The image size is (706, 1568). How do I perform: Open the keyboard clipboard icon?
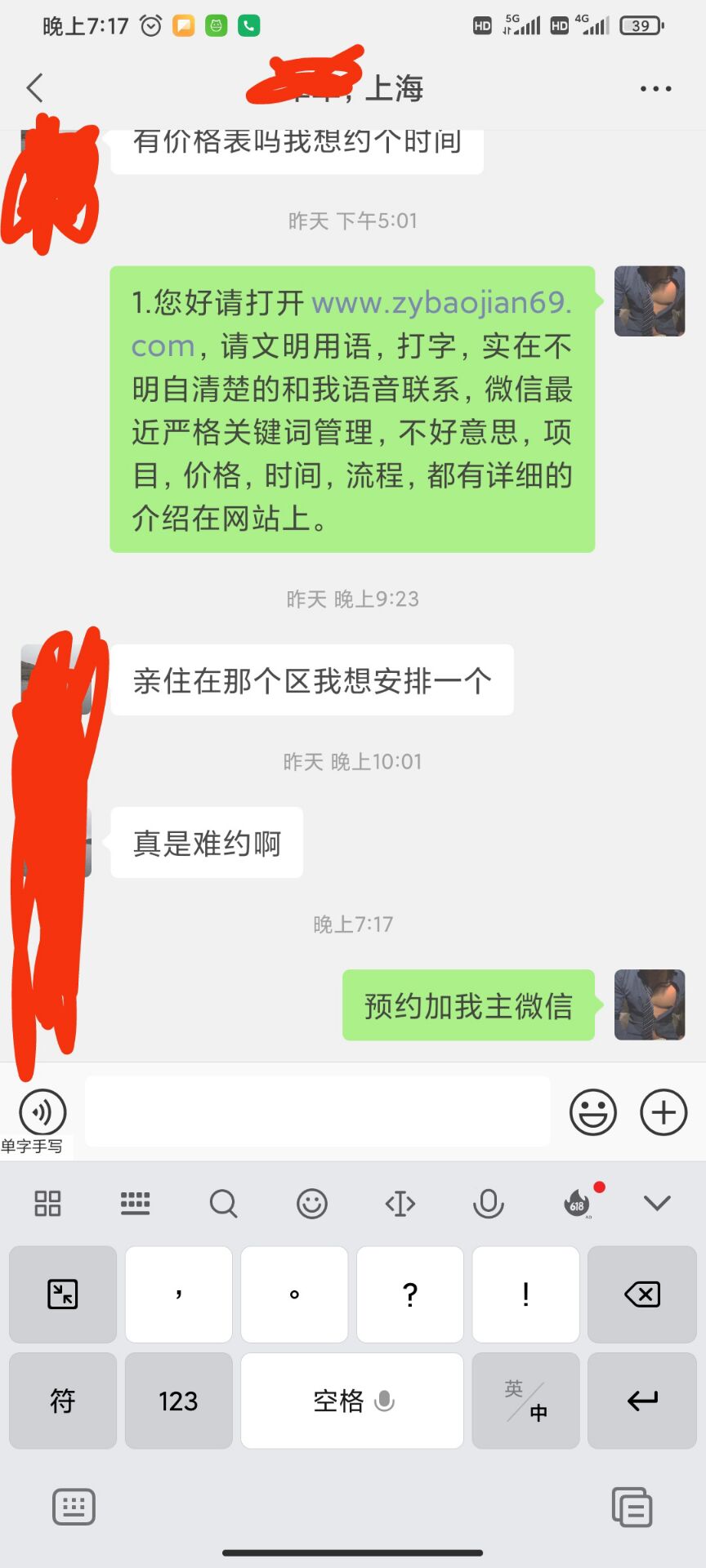click(632, 1507)
